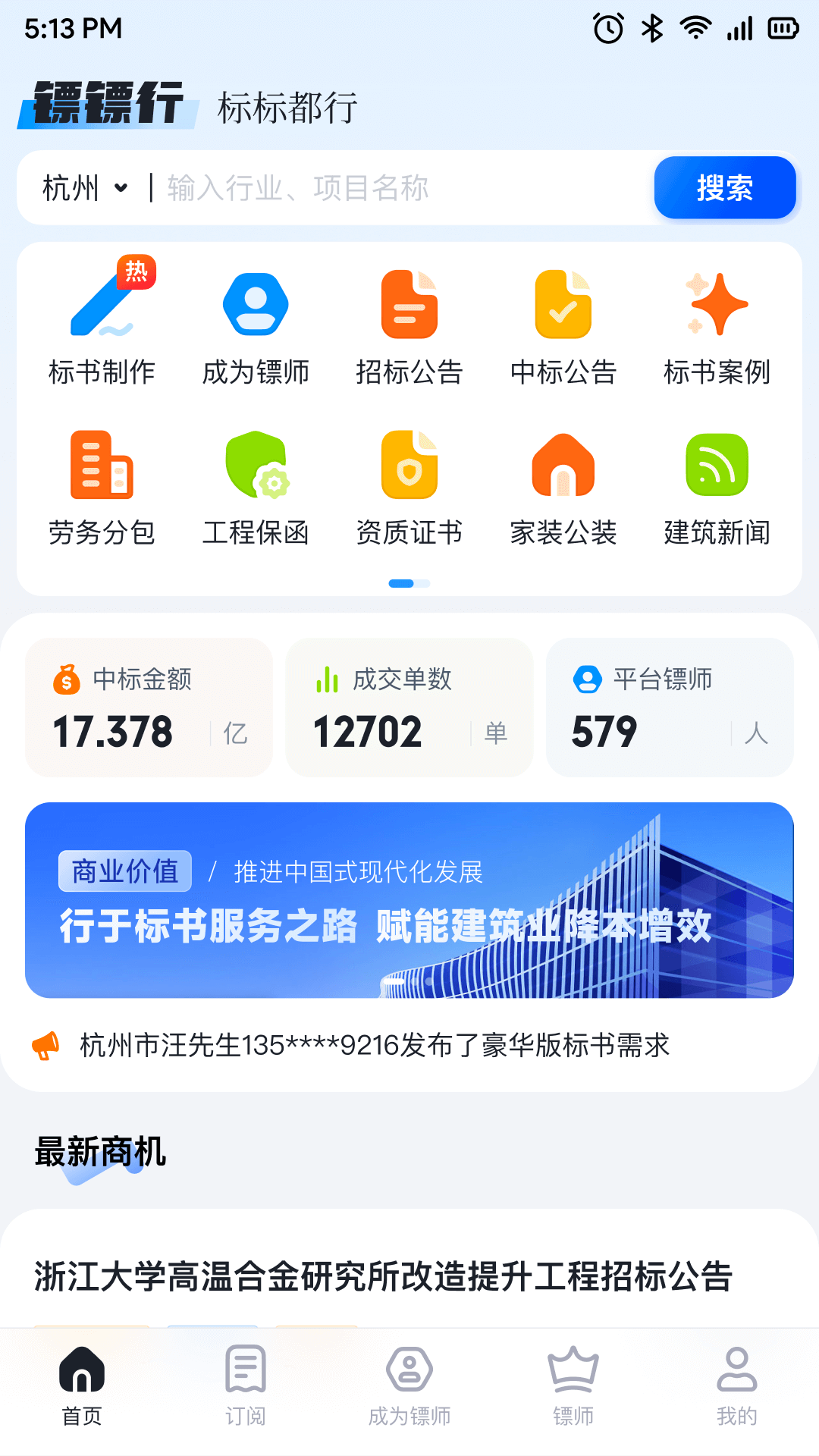Viewport: 819px width, 1456px height.
Task: Open the 浙江大学高温合金研究所 tender notice
Action: (x=383, y=1276)
